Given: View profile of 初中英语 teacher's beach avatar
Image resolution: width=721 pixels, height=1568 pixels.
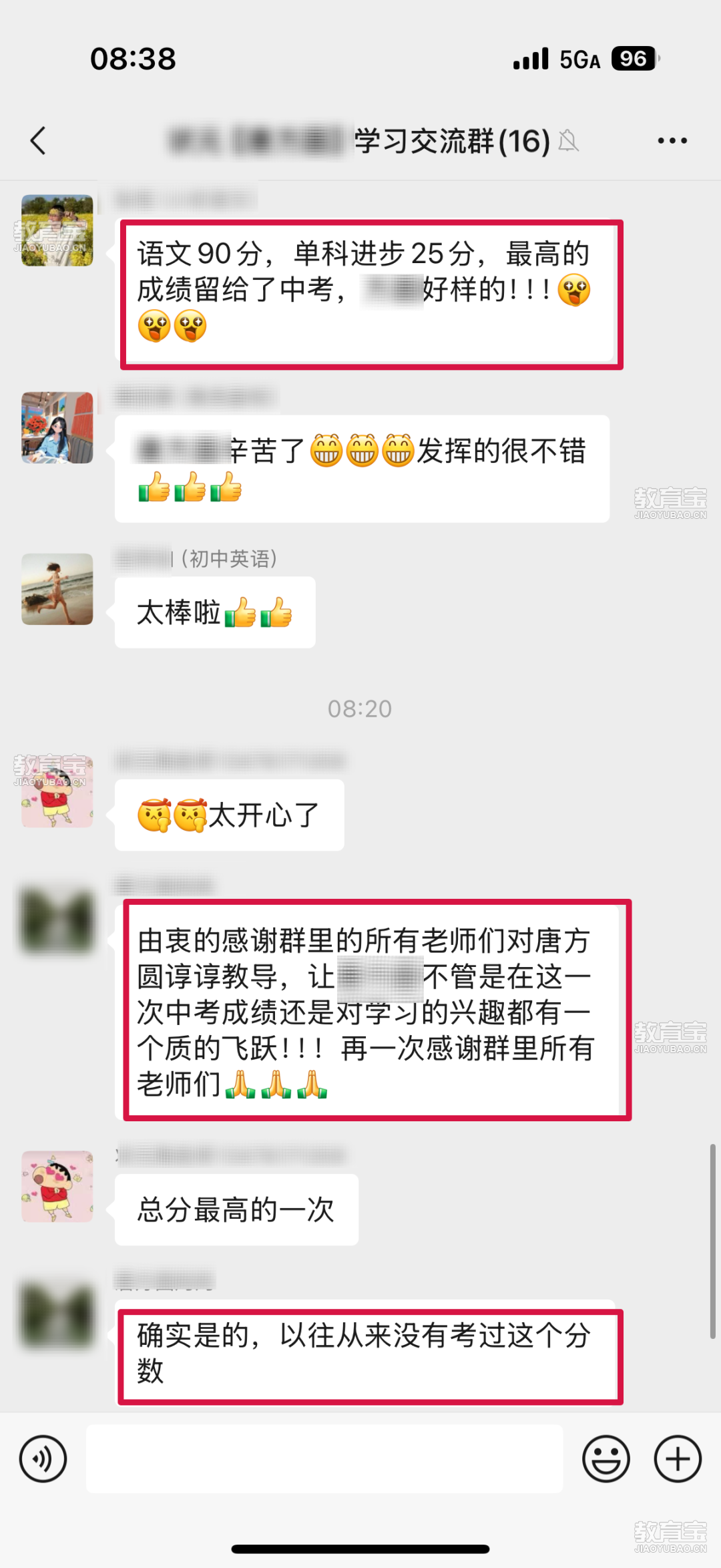Looking at the screenshot, I should pyautogui.click(x=57, y=589).
